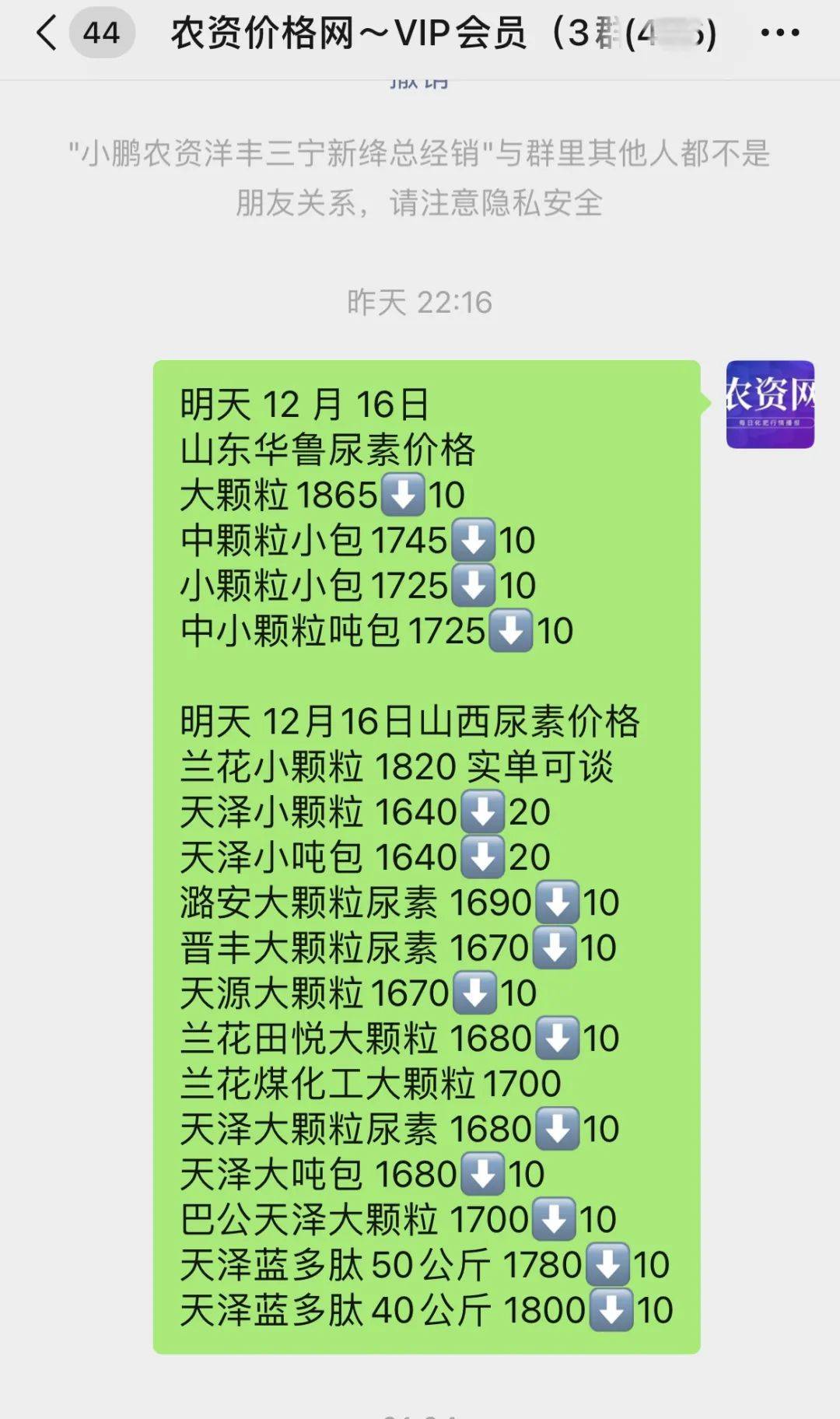Viewport: 840px width, 1419px height.
Task: Open the group chat options via ellipsis icon
Action: click(781, 31)
